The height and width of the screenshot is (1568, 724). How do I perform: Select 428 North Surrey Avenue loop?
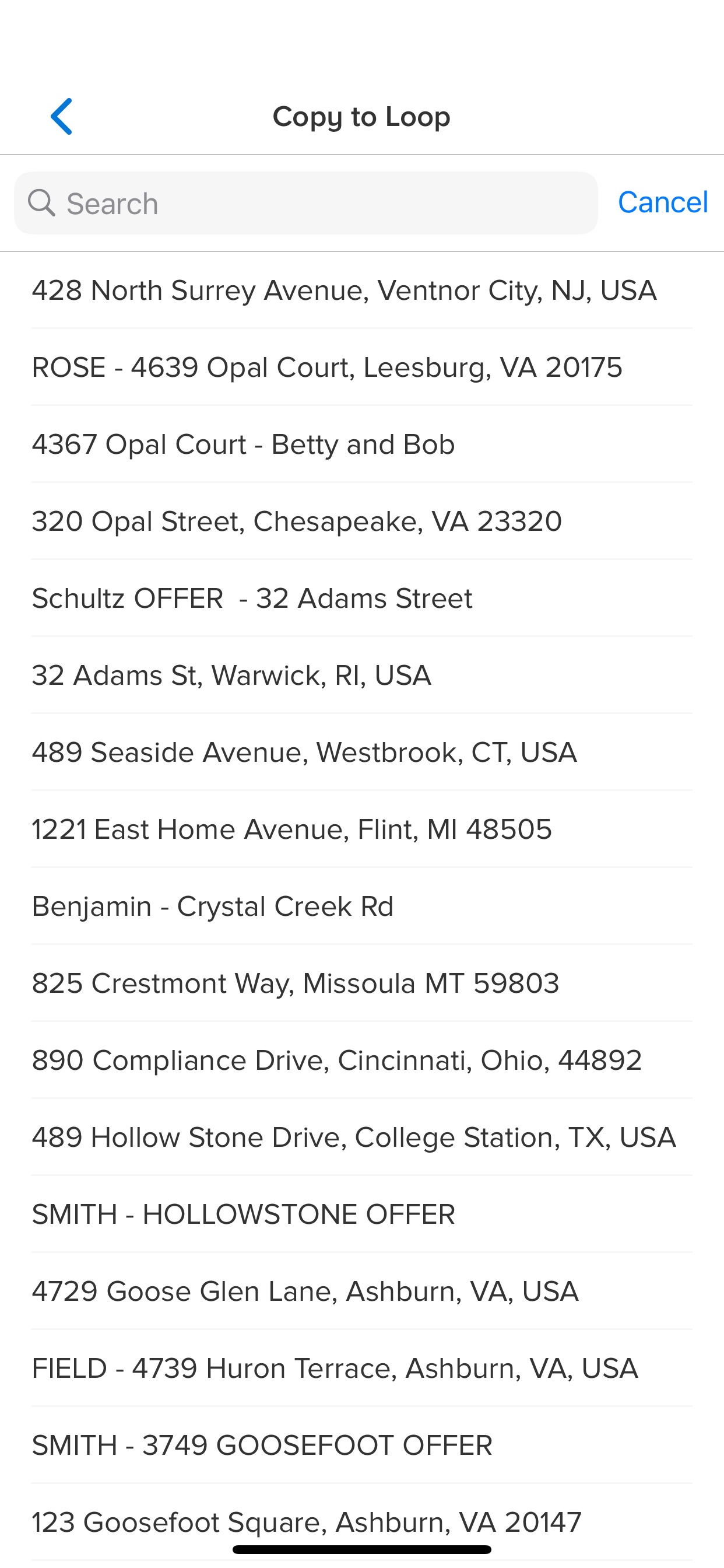362,290
